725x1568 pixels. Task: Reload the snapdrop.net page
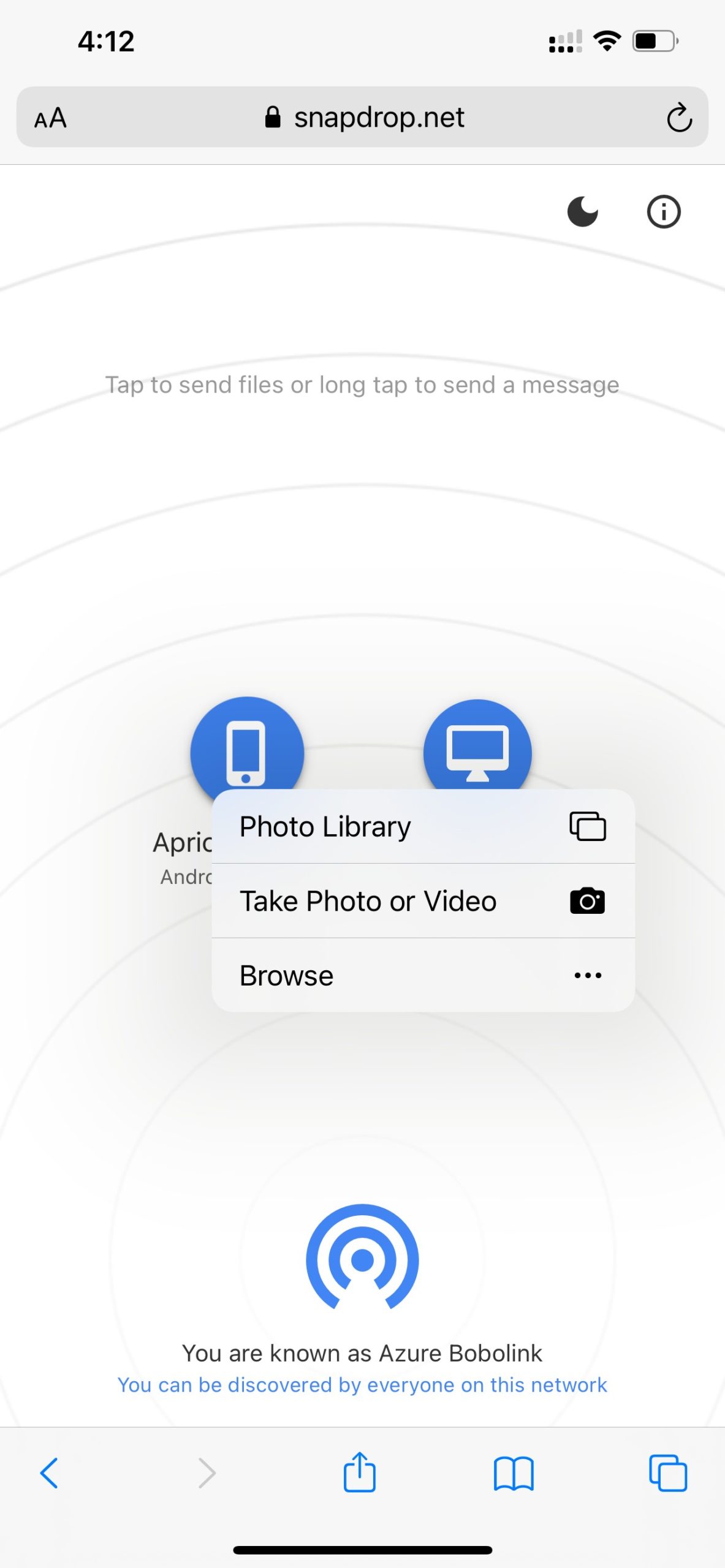click(678, 118)
